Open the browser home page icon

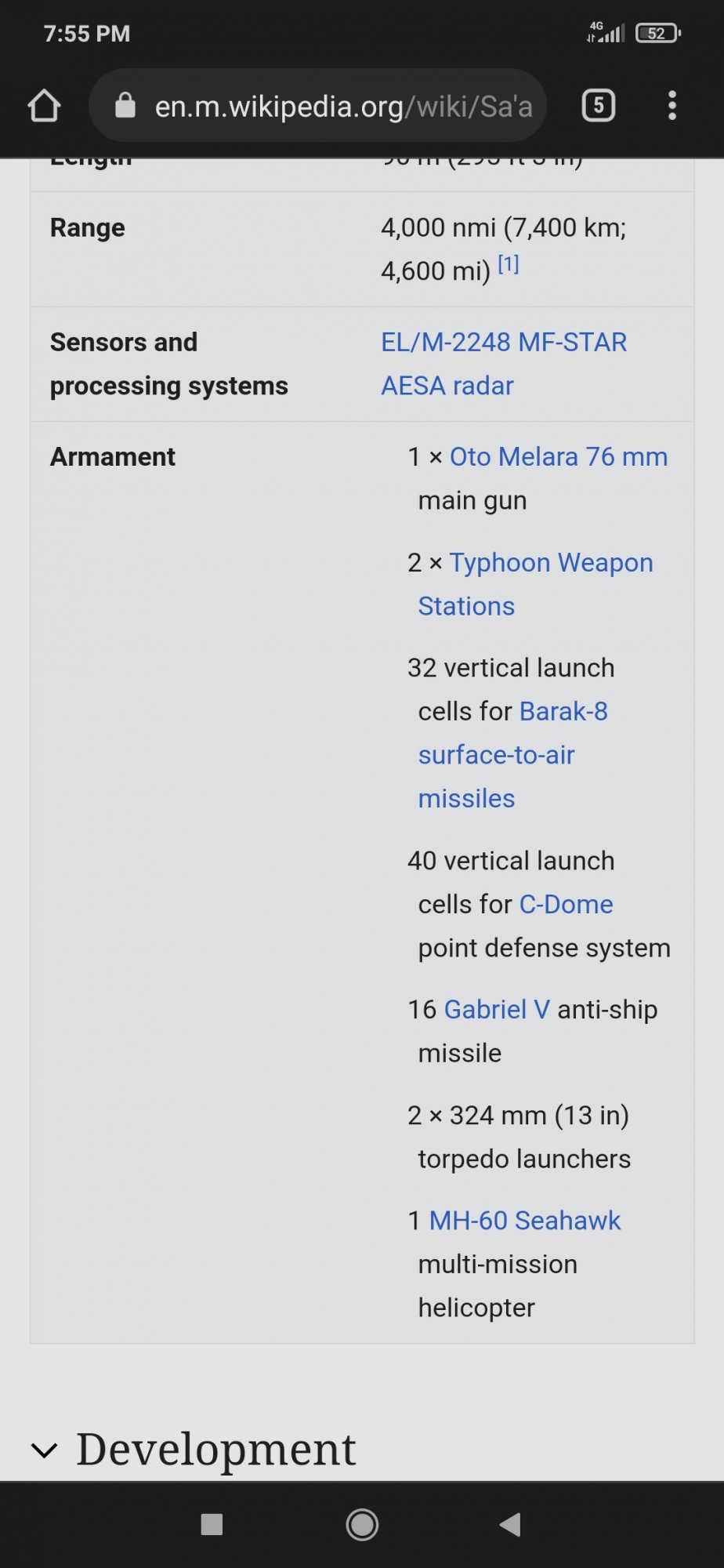pyautogui.click(x=44, y=105)
